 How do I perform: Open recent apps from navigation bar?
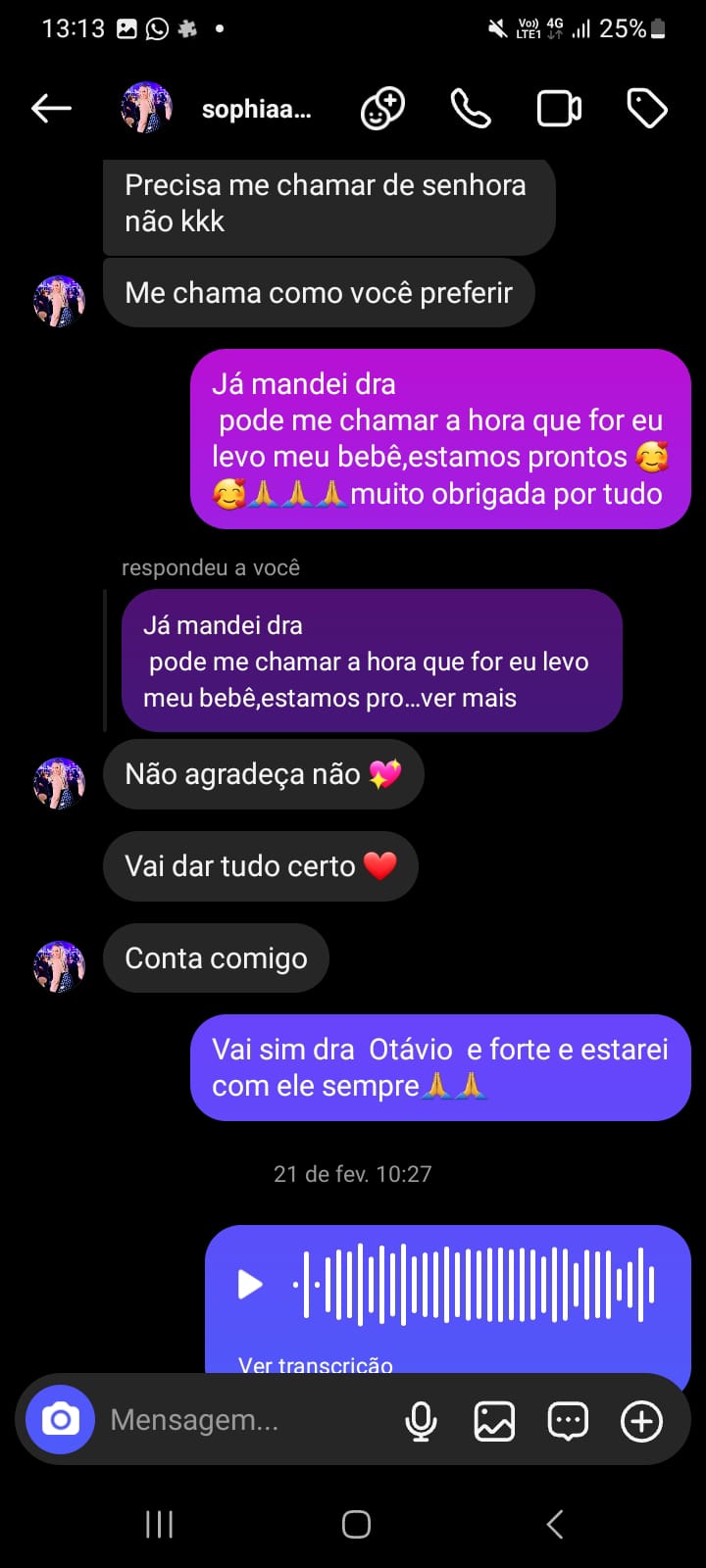[x=159, y=1524]
